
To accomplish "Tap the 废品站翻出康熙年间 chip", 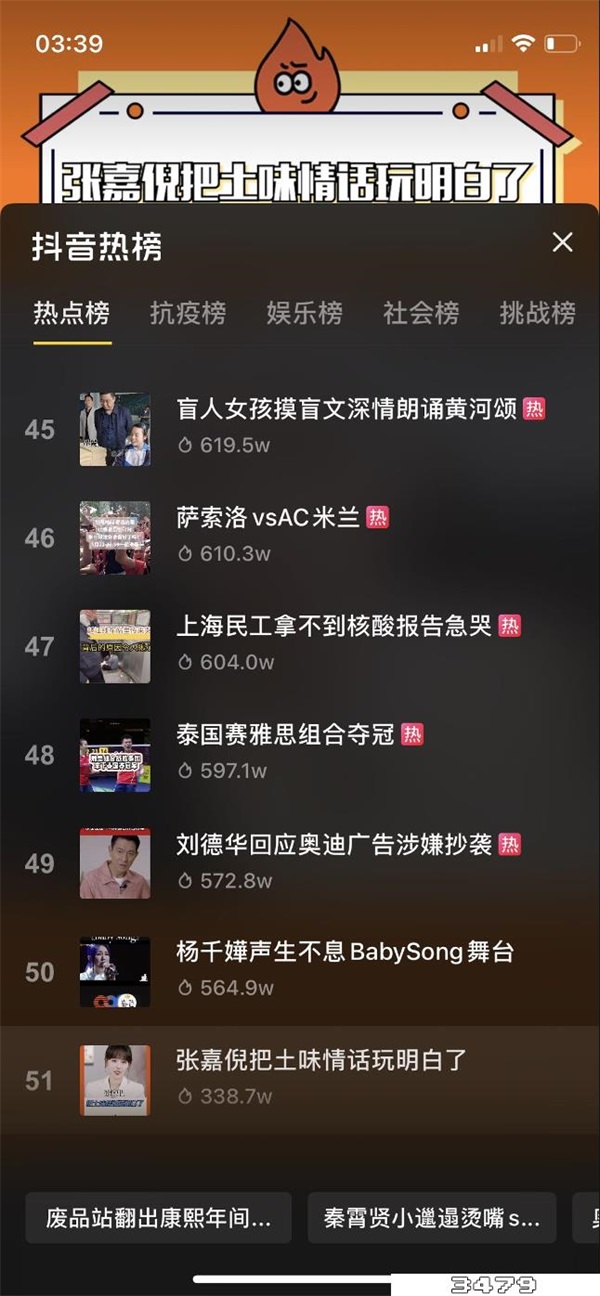I will (x=158, y=1217).
